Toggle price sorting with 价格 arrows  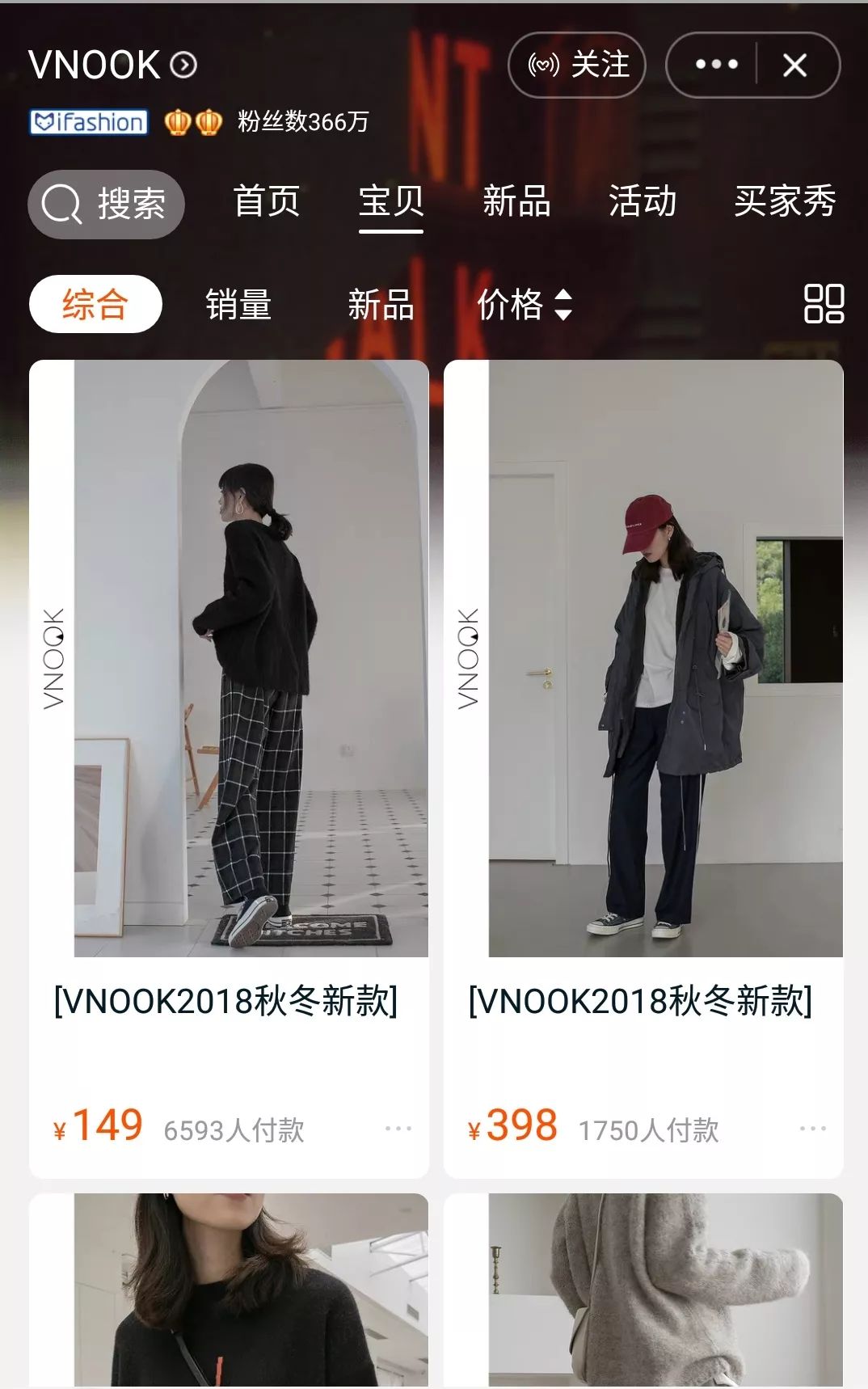pyautogui.click(x=524, y=305)
